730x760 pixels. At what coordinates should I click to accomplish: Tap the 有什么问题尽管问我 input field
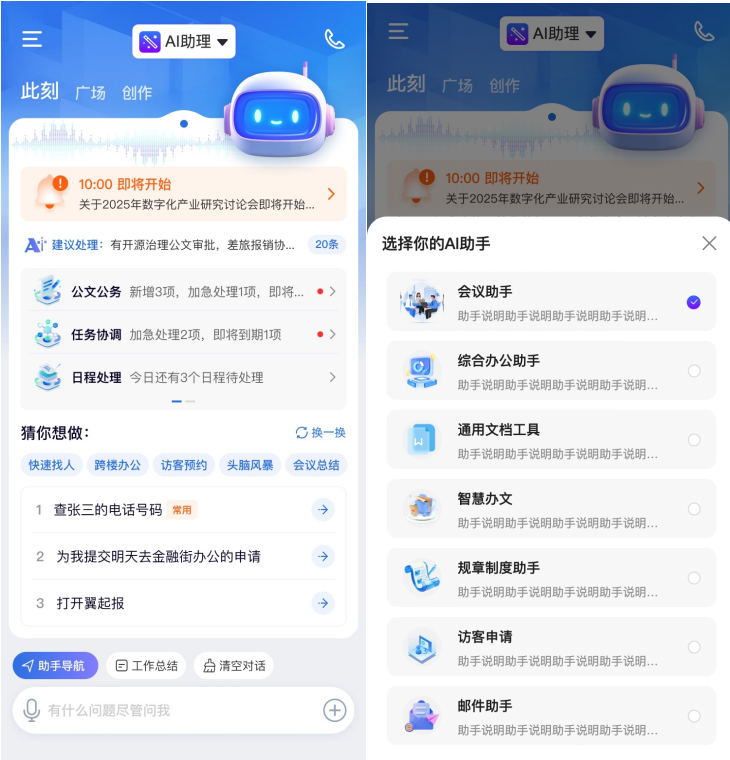click(x=170, y=710)
